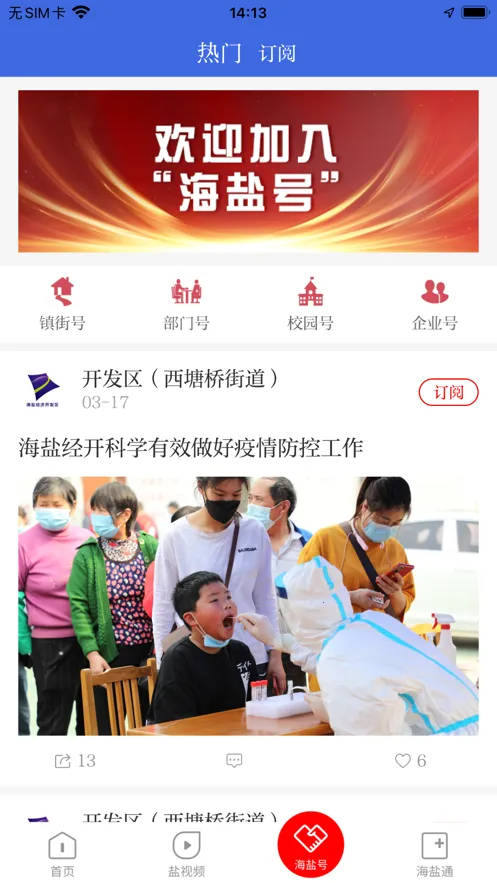Switch to the 订阅 tab
This screenshot has height=883, width=497.
click(277, 53)
